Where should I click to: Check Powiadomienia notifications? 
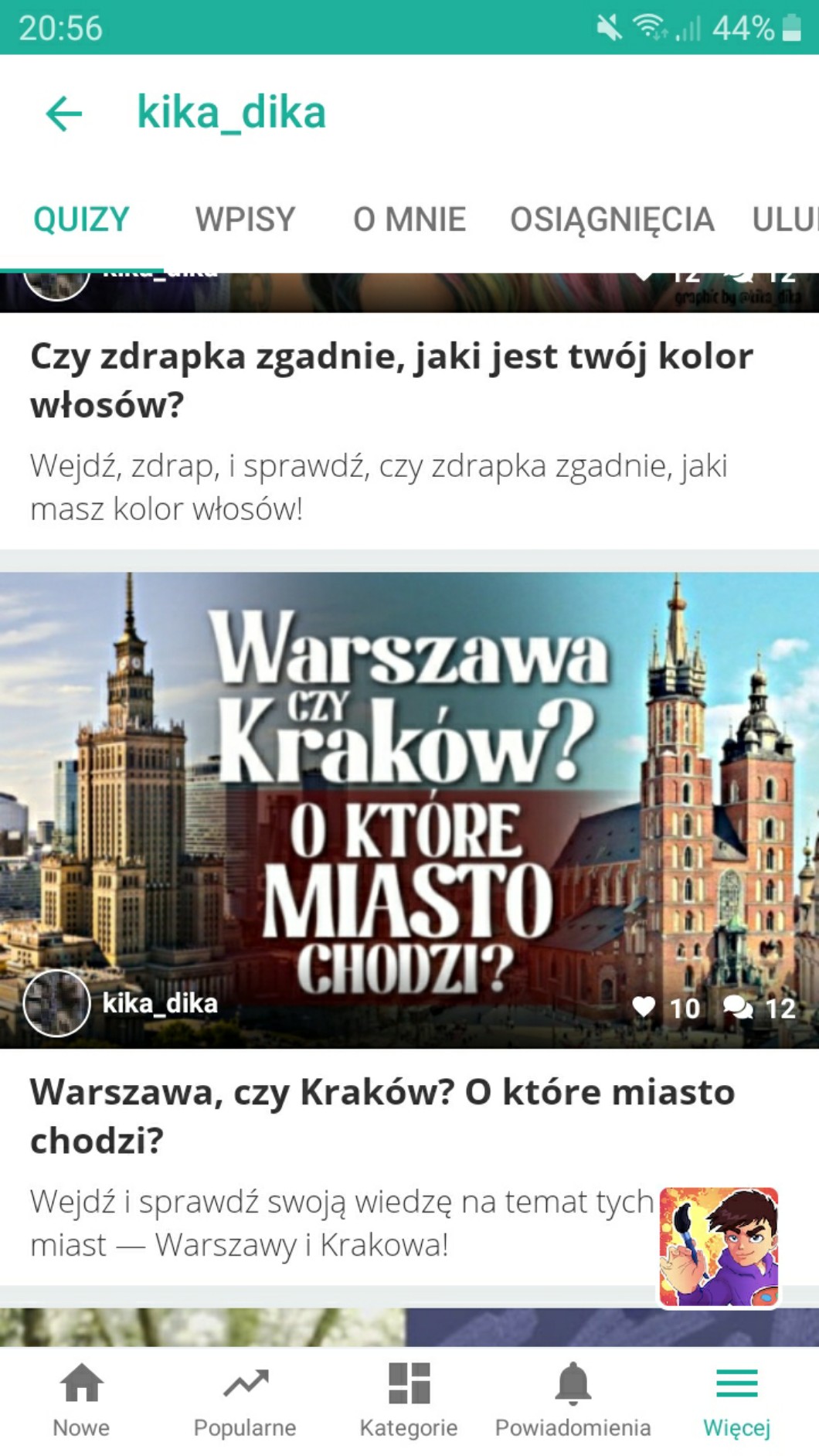pos(573,1400)
